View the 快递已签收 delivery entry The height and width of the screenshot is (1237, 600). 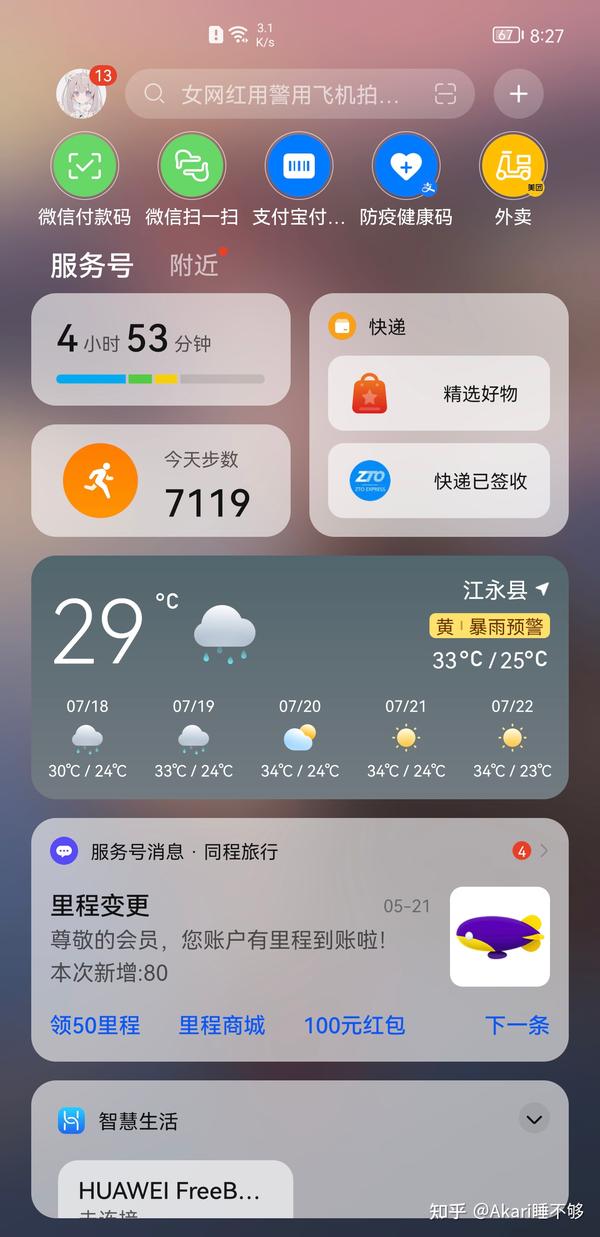click(439, 481)
